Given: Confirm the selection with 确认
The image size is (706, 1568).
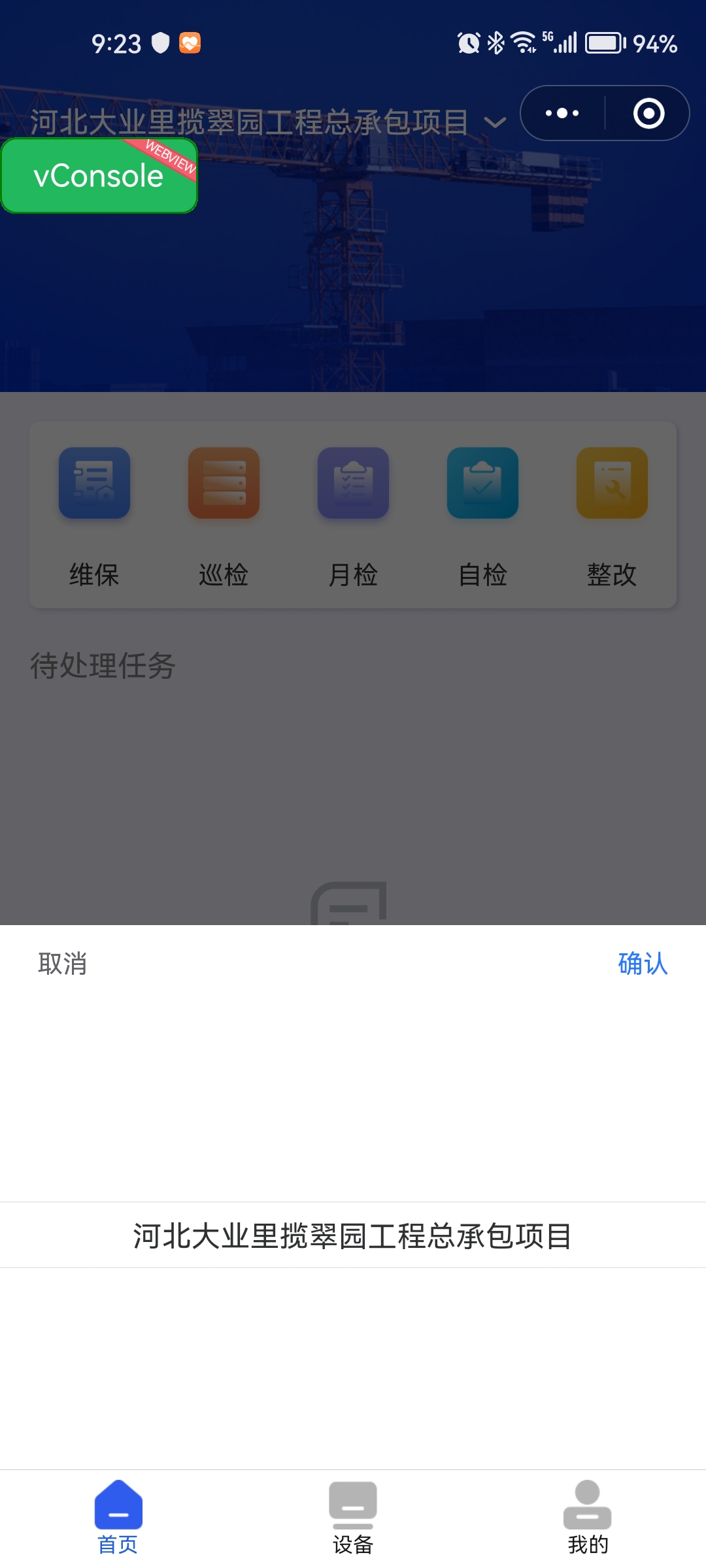Looking at the screenshot, I should point(643,964).
